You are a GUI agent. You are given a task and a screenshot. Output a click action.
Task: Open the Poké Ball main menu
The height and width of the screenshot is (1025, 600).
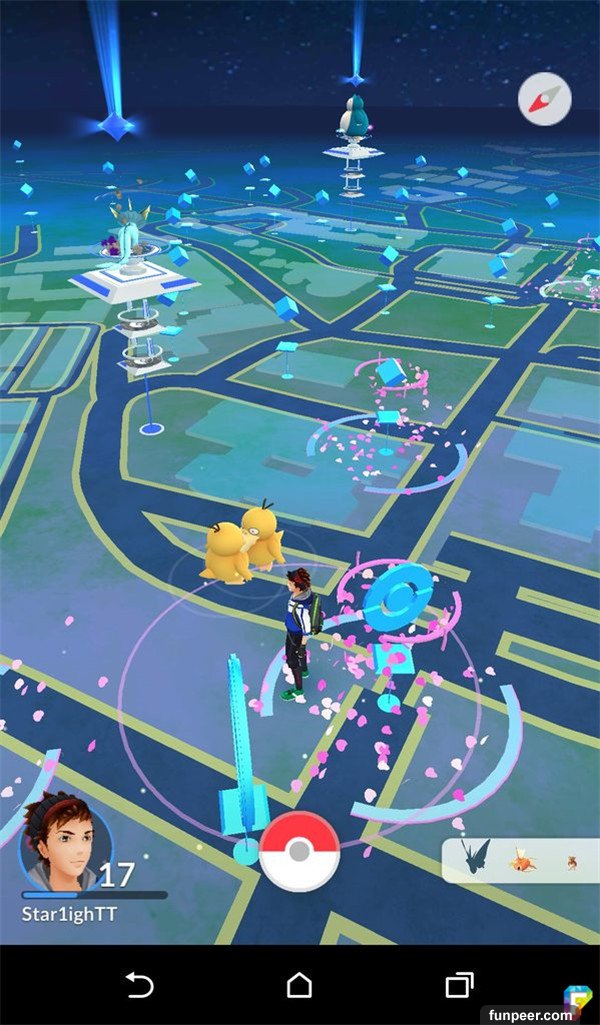tap(299, 851)
